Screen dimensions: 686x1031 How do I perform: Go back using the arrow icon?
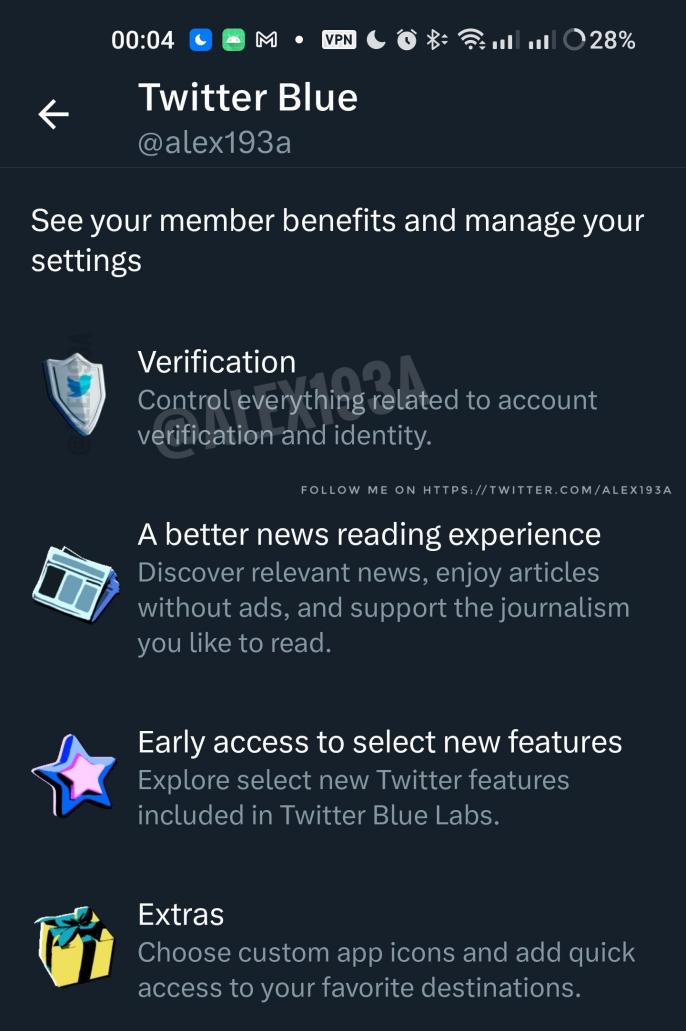coord(54,115)
